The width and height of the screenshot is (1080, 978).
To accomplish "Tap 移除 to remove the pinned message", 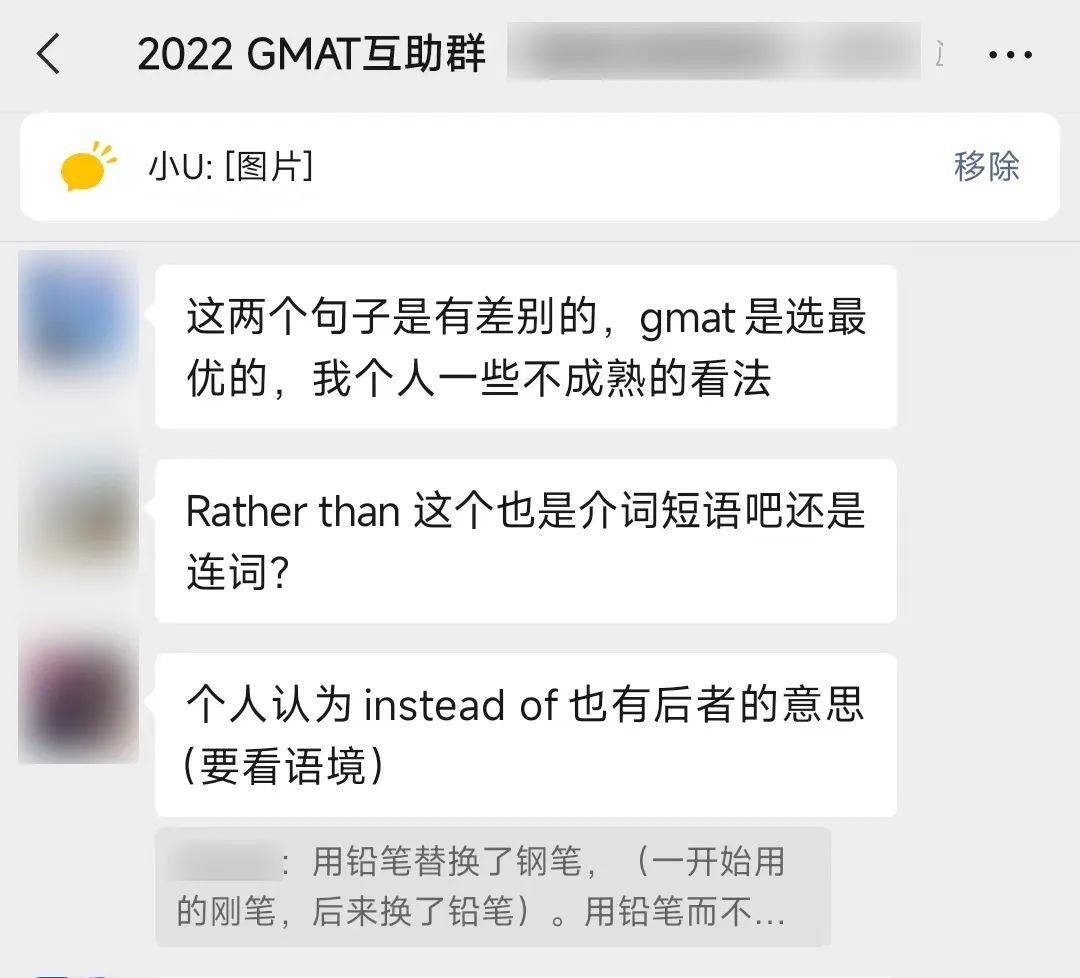I will click(986, 166).
